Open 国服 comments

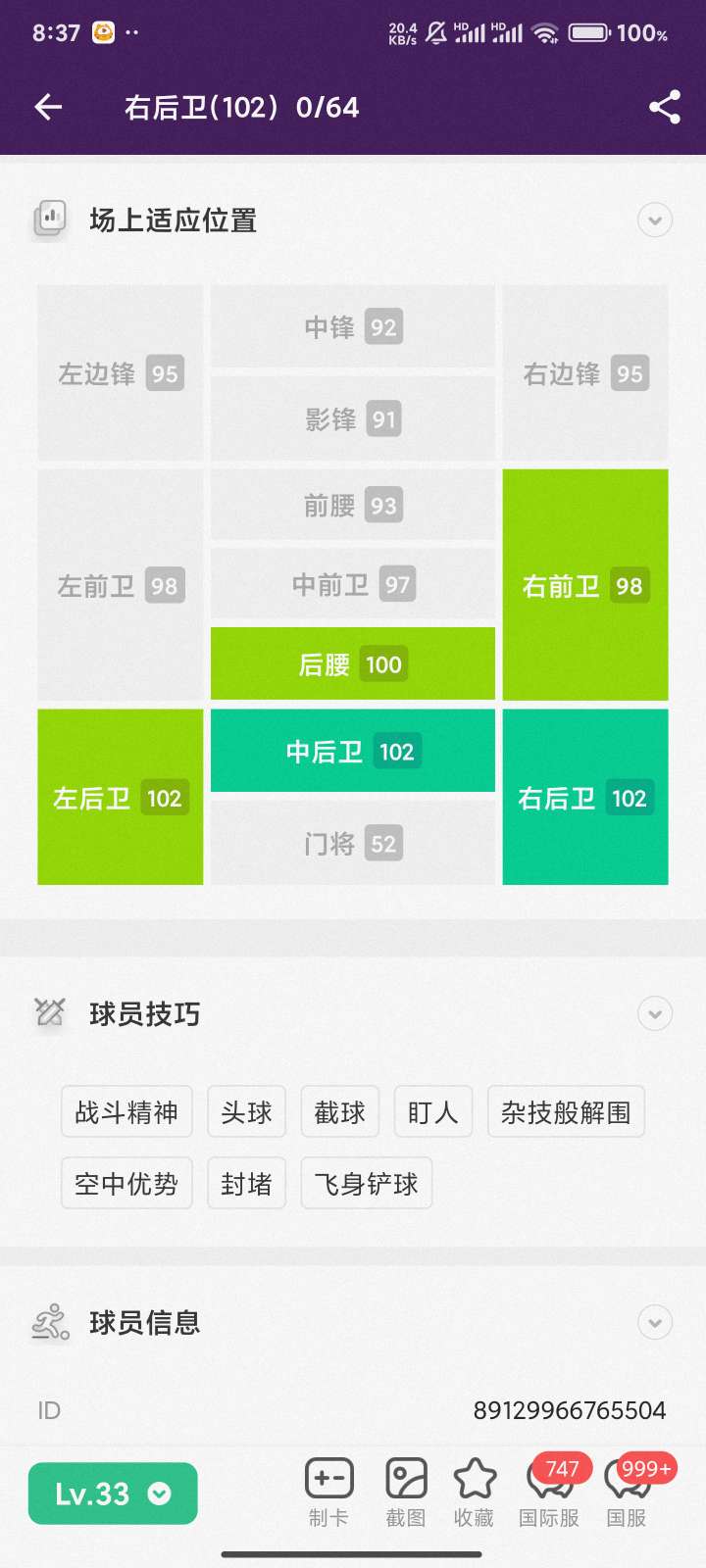627,1492
